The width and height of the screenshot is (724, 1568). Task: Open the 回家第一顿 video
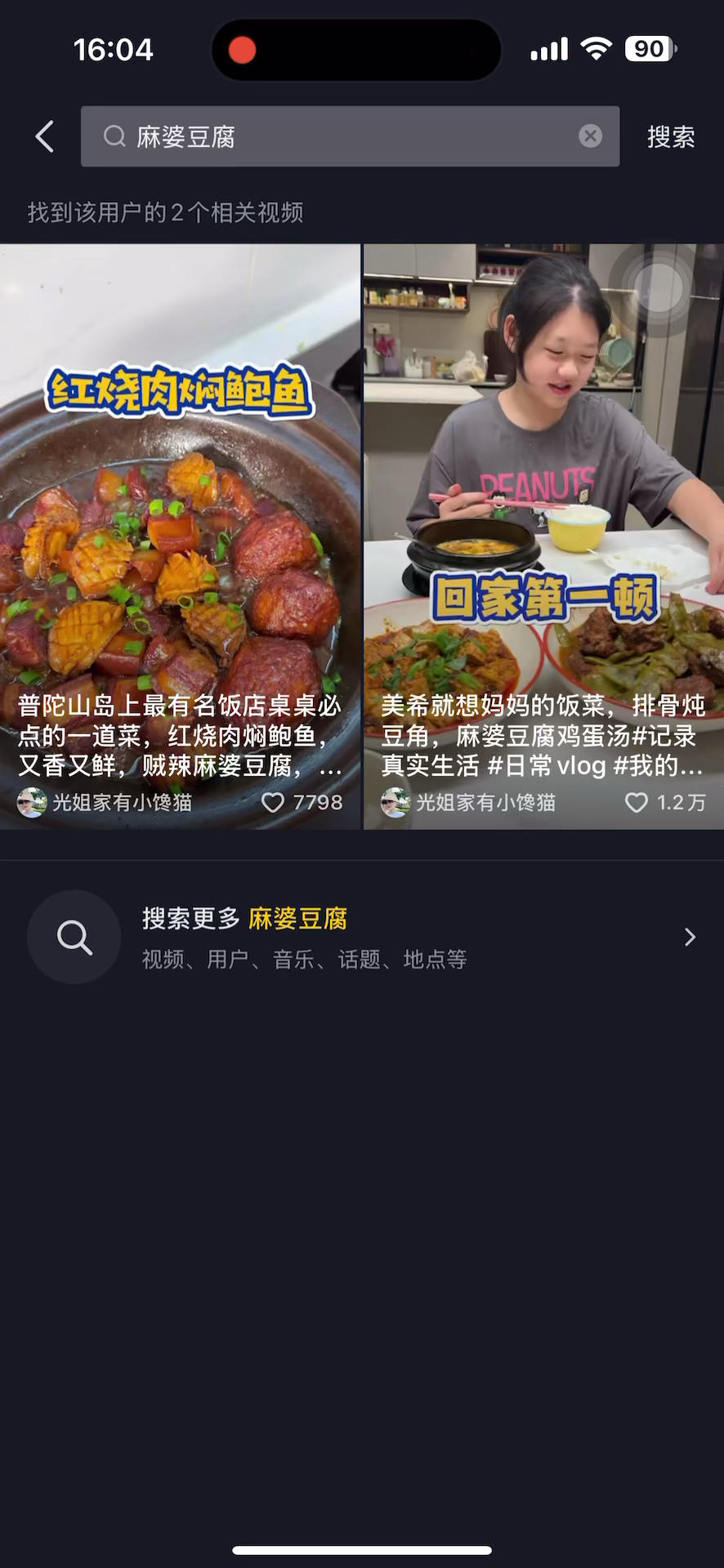pyautogui.click(x=543, y=490)
